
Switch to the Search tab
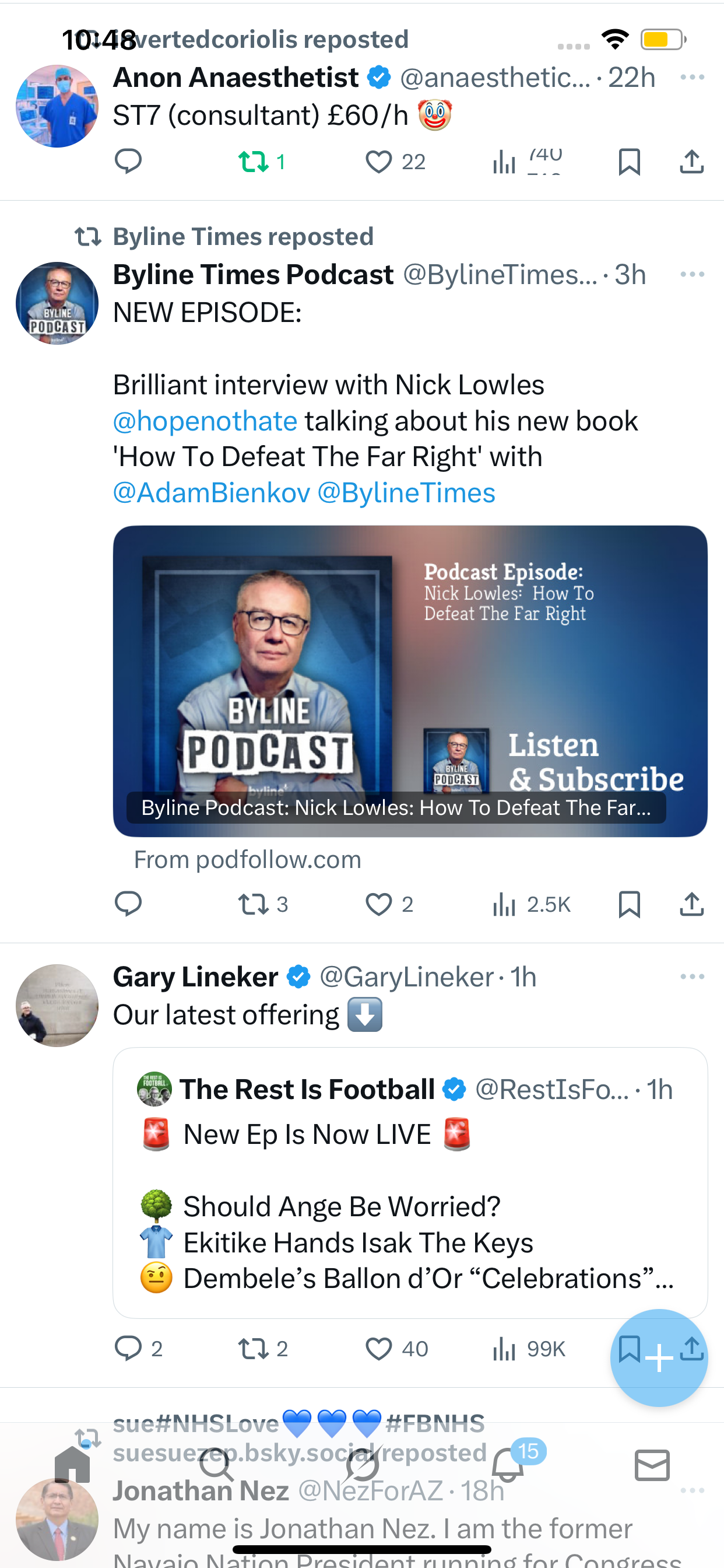[217, 1465]
